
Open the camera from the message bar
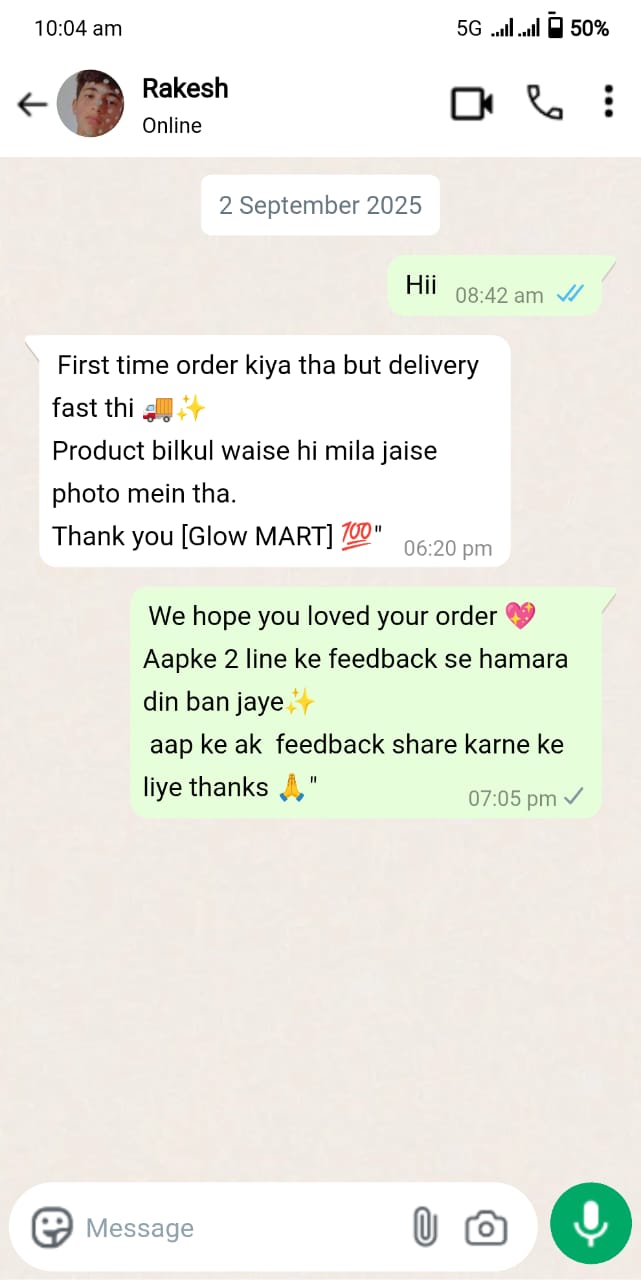[x=486, y=1228]
